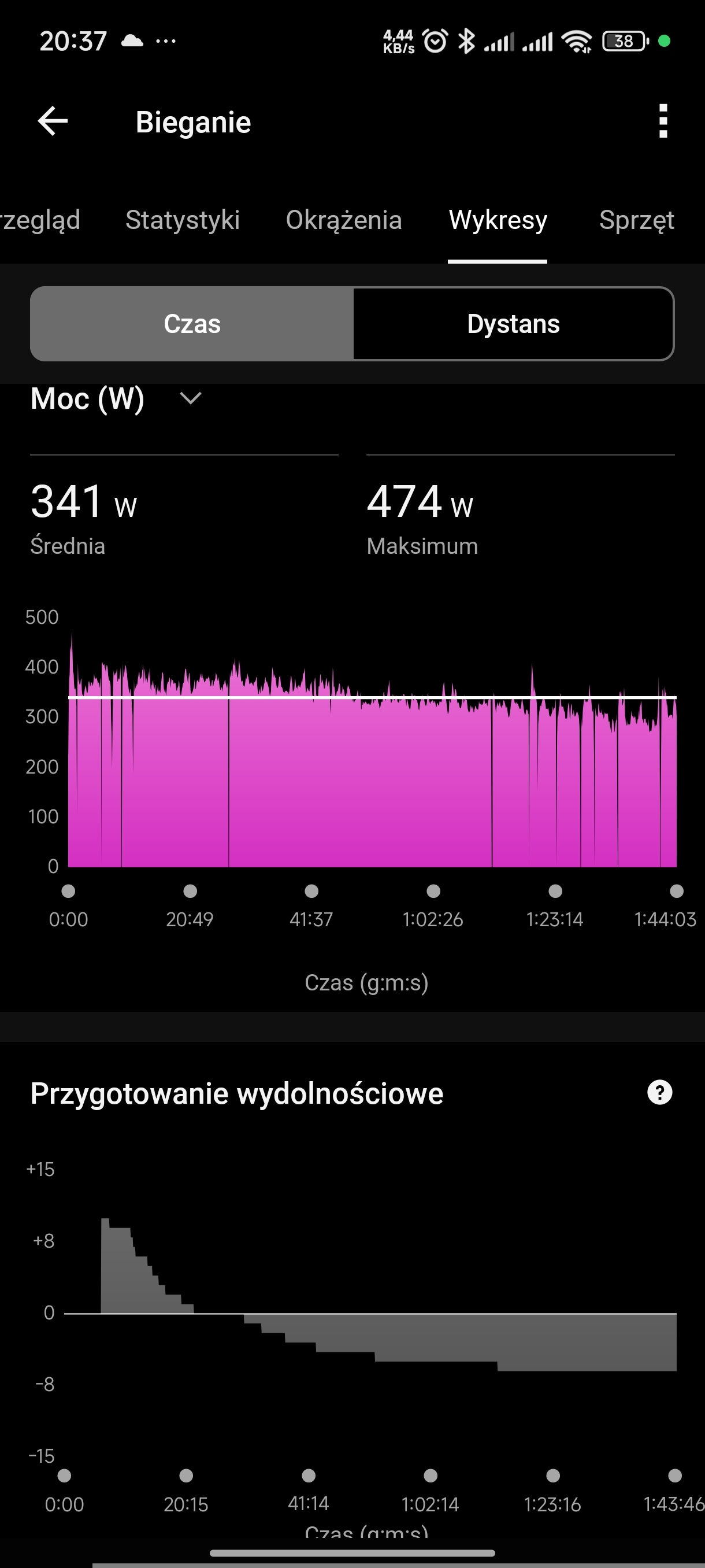705x1568 pixels.
Task: Go to the partially visible Przegląd tab
Action: [x=40, y=220]
